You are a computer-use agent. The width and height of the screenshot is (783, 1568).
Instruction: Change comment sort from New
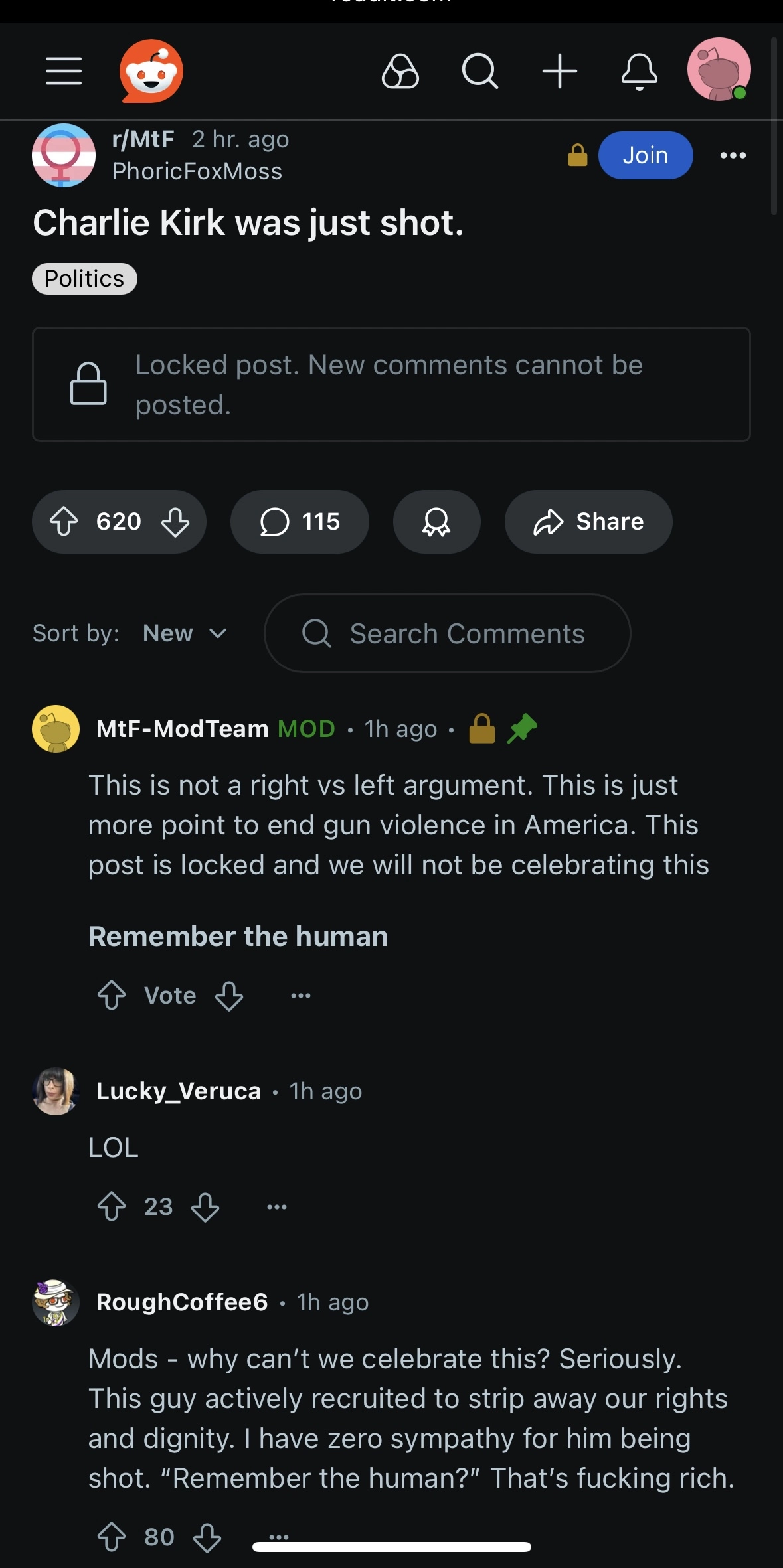tap(185, 633)
